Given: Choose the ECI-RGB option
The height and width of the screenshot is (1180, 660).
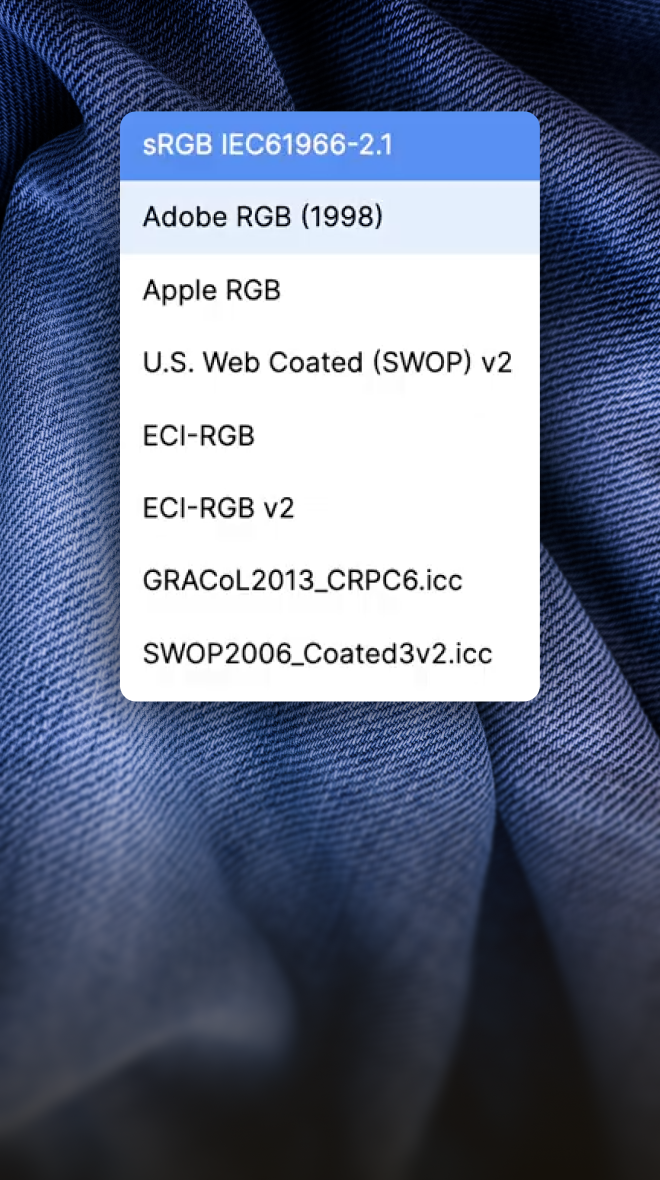Looking at the screenshot, I should (329, 436).
